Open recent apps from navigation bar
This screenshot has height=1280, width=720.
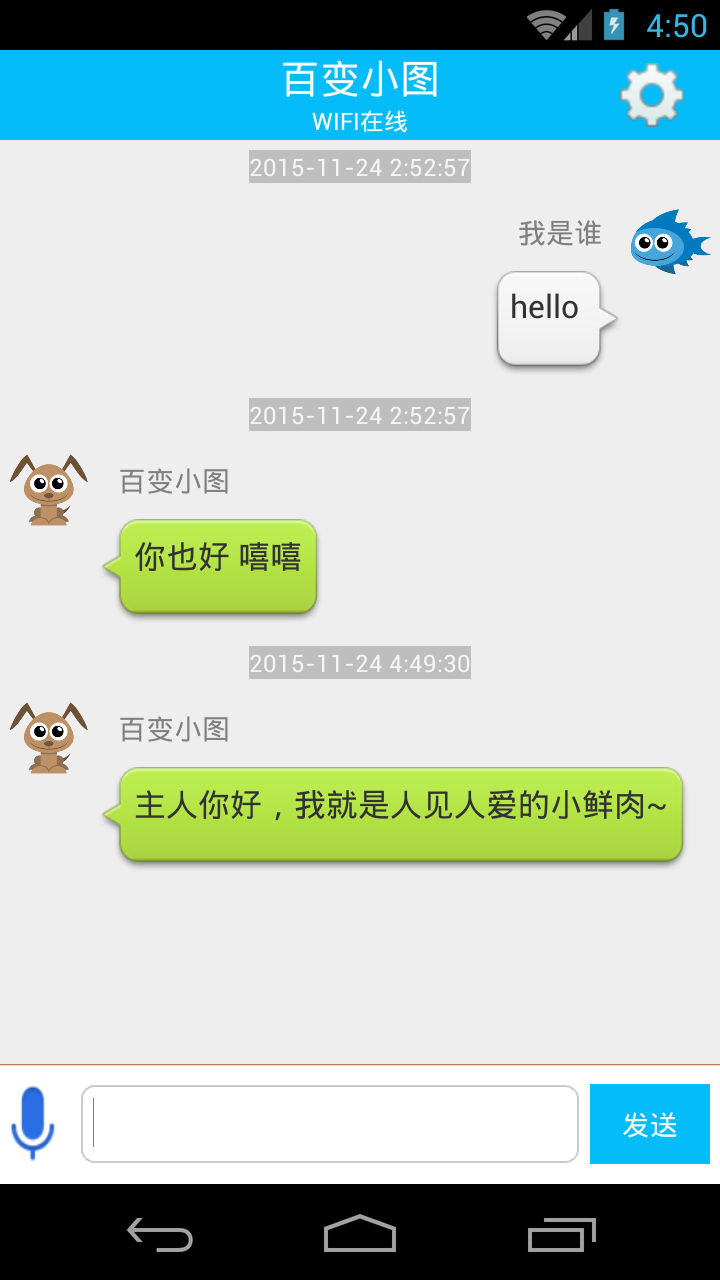point(561,1234)
